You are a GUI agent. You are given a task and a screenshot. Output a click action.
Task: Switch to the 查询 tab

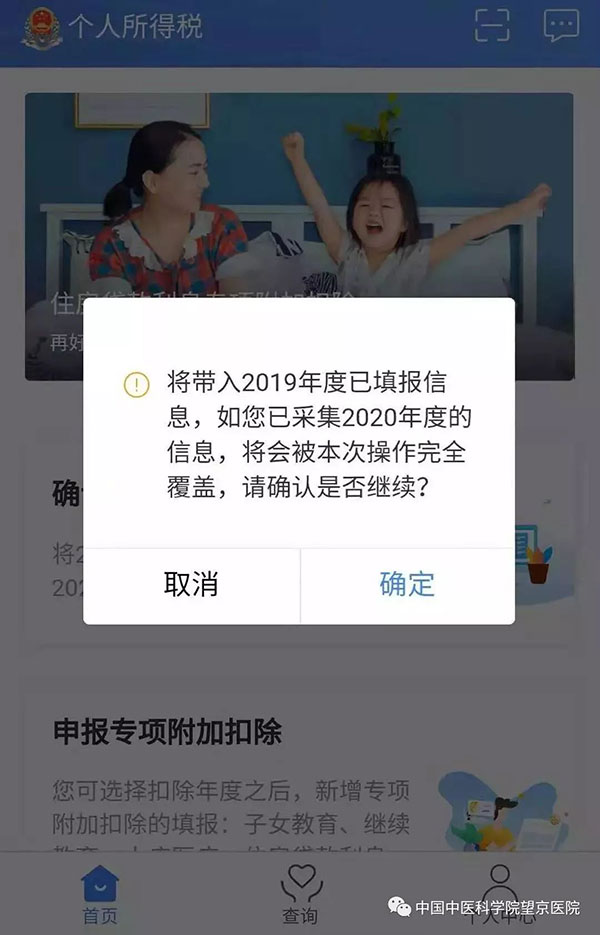(300, 895)
